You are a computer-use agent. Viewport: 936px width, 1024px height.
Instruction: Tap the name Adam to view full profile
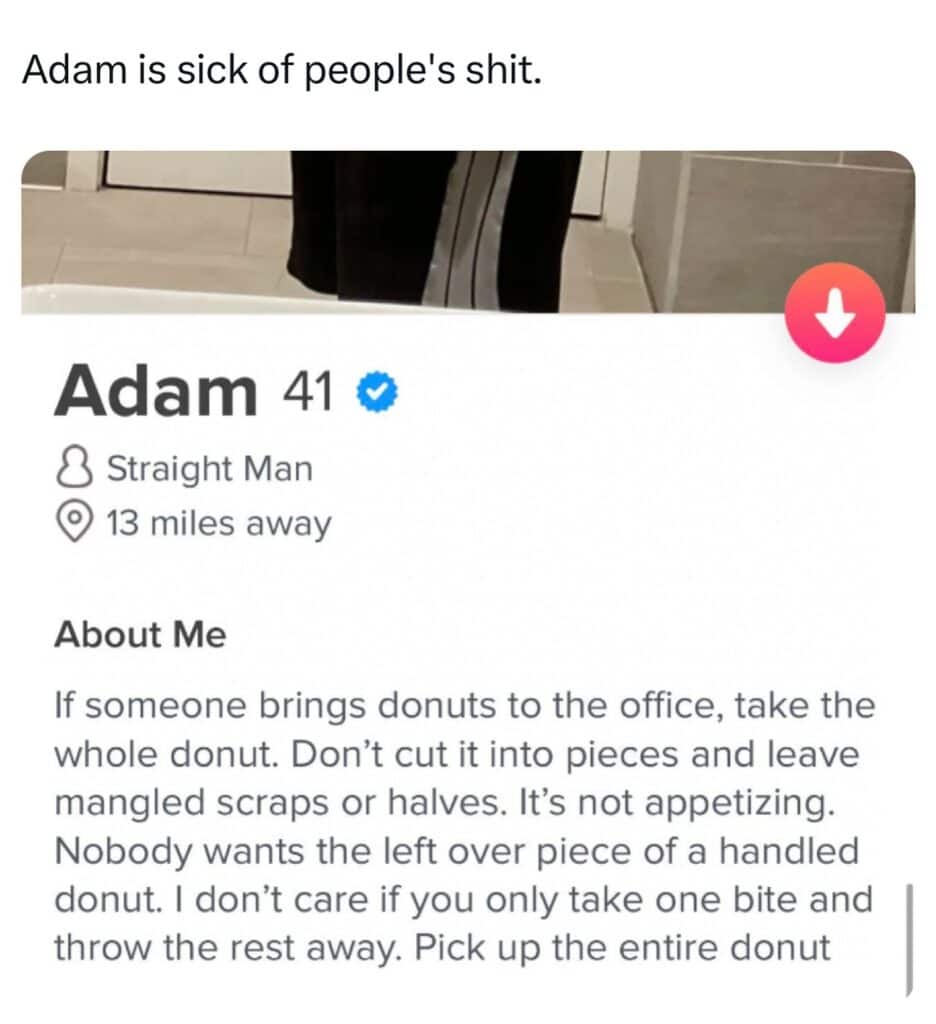click(155, 394)
